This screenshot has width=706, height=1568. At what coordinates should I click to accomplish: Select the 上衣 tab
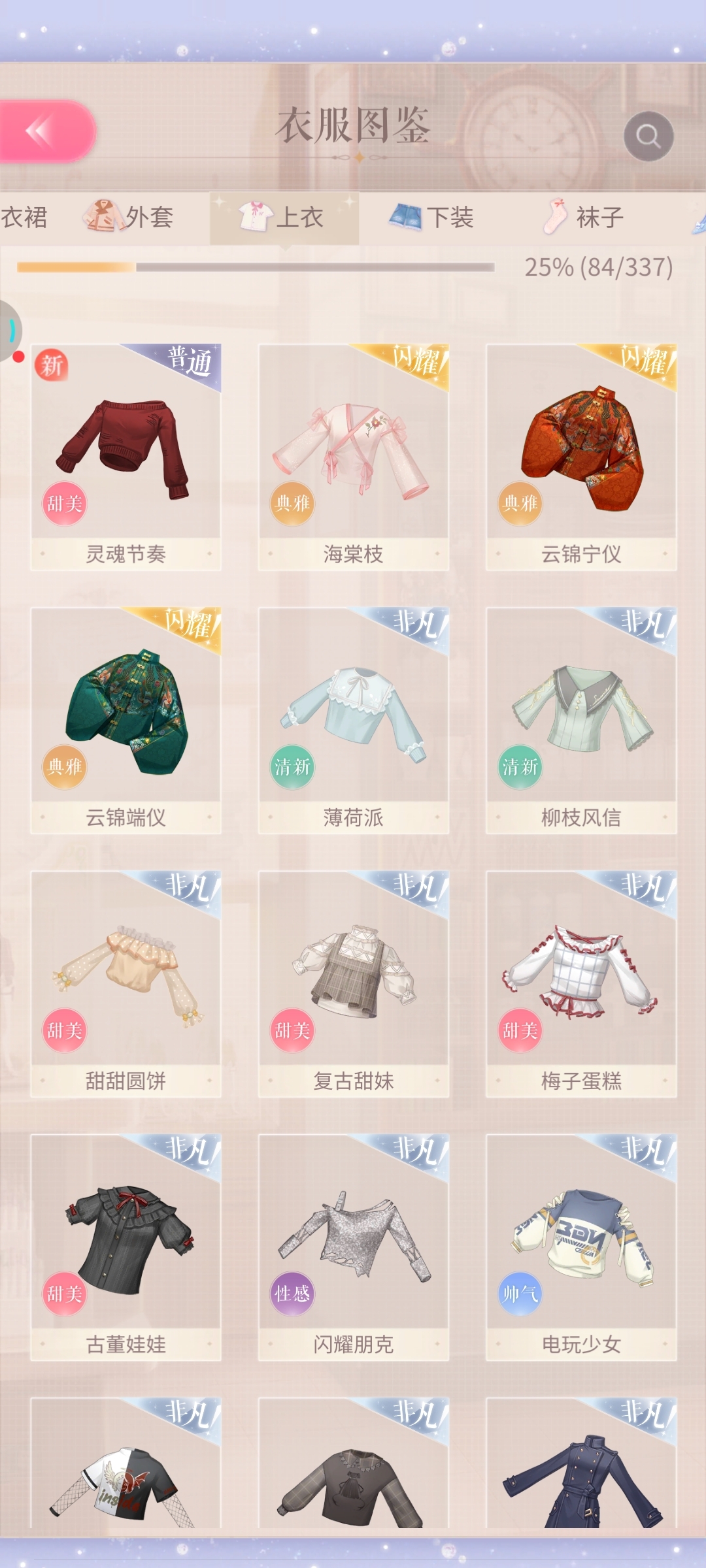[284, 217]
